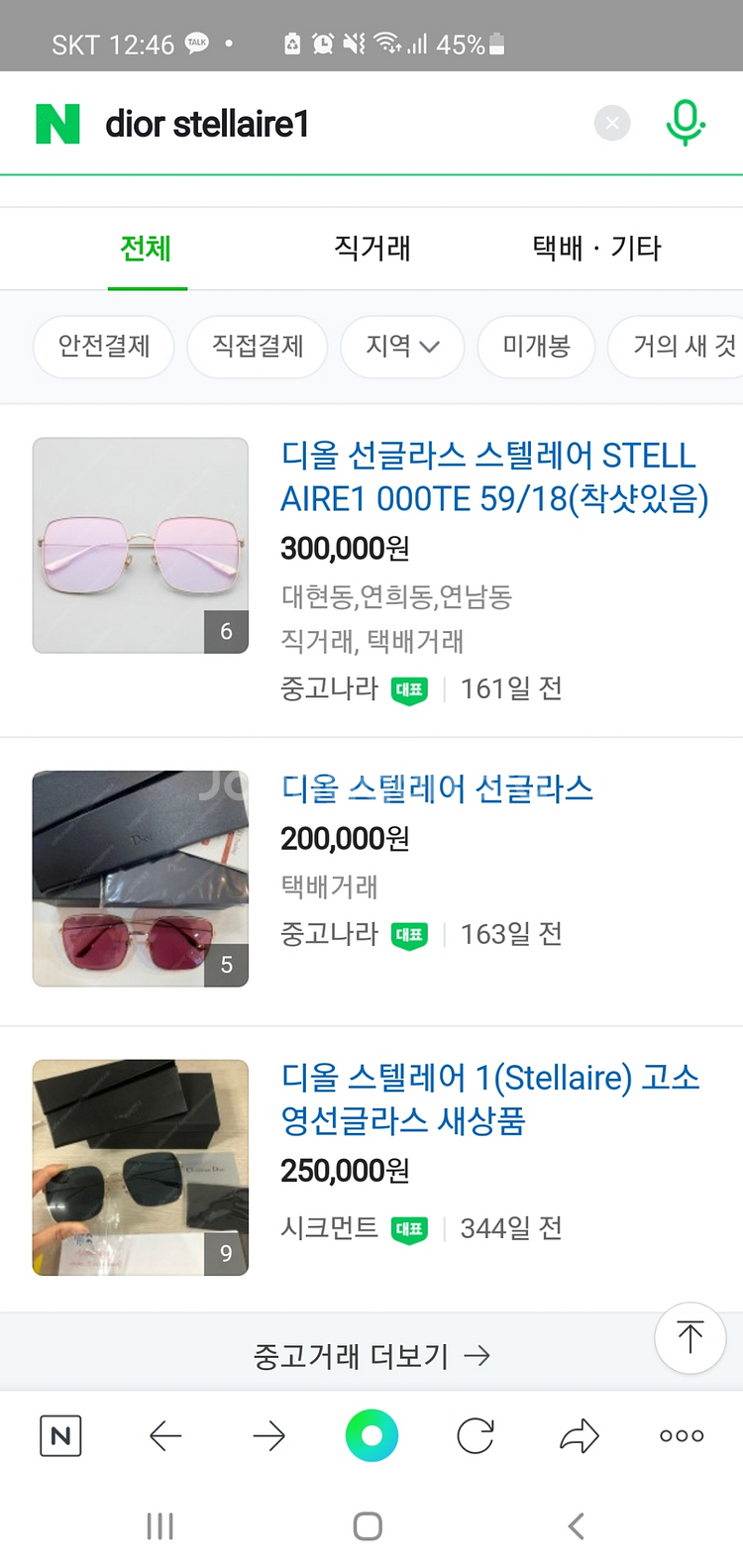Switch to the 직거래 tab

[371, 249]
